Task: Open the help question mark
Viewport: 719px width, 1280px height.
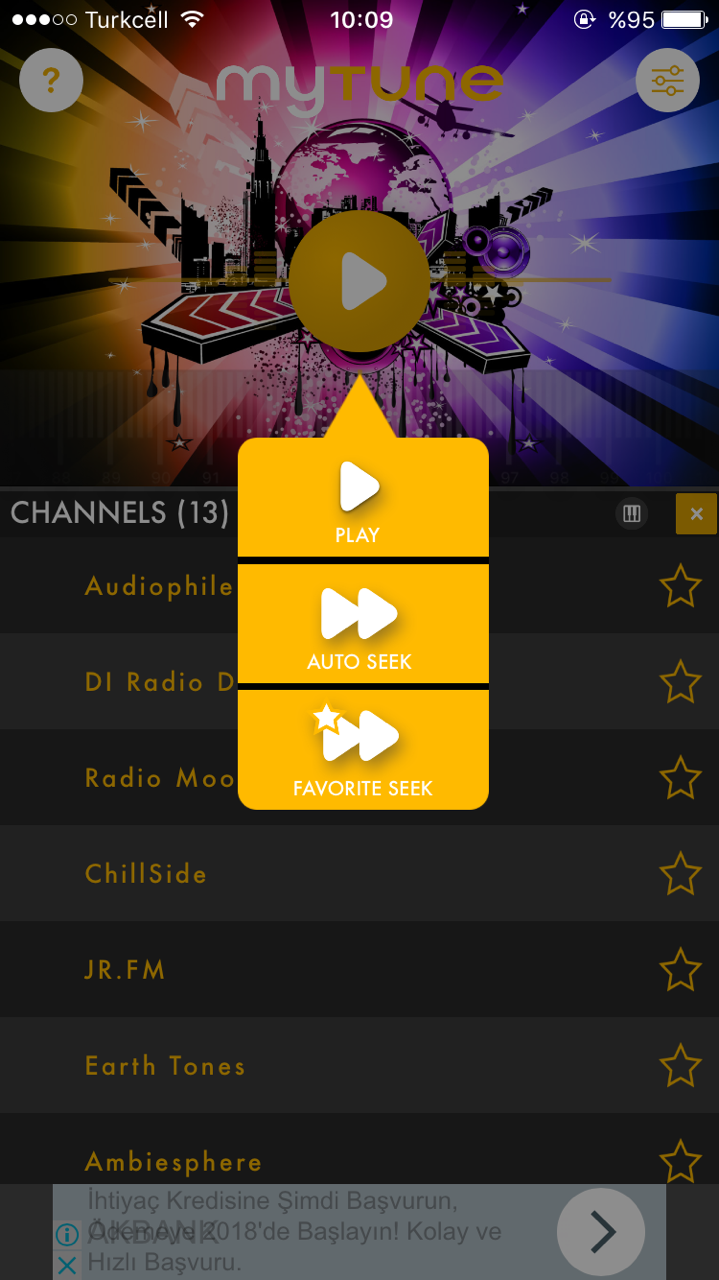Action: point(50,79)
